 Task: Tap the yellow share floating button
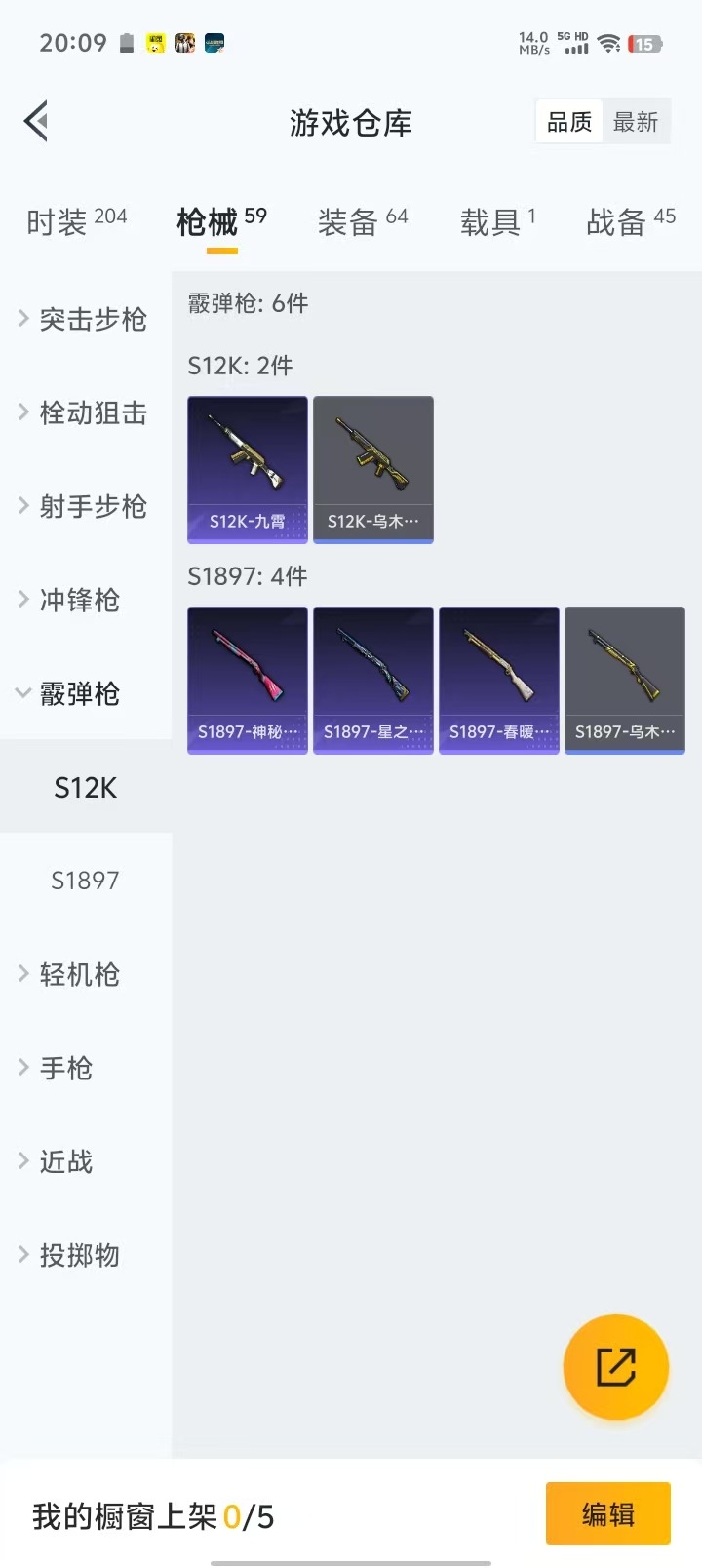click(615, 1366)
